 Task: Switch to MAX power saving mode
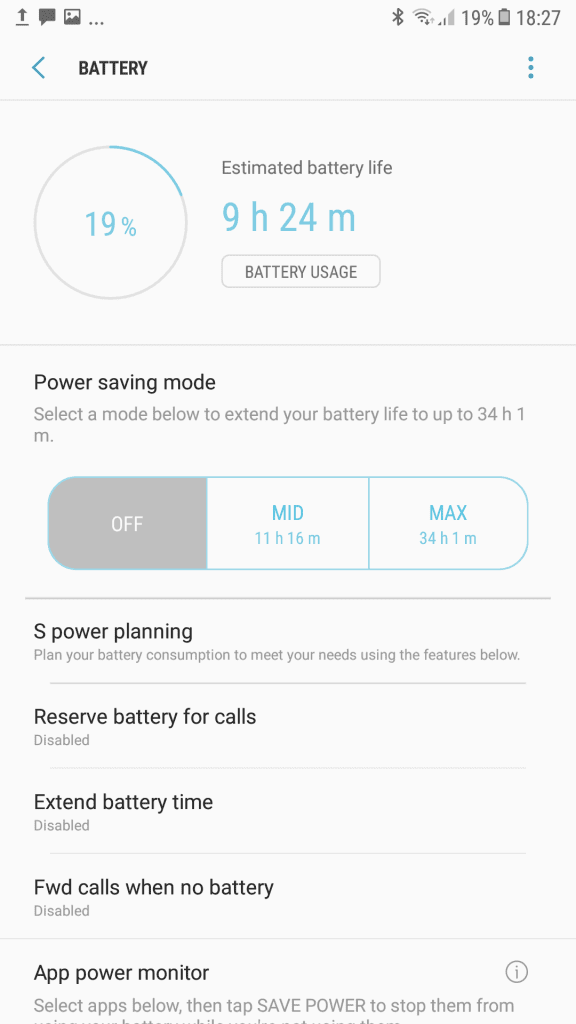coord(448,523)
